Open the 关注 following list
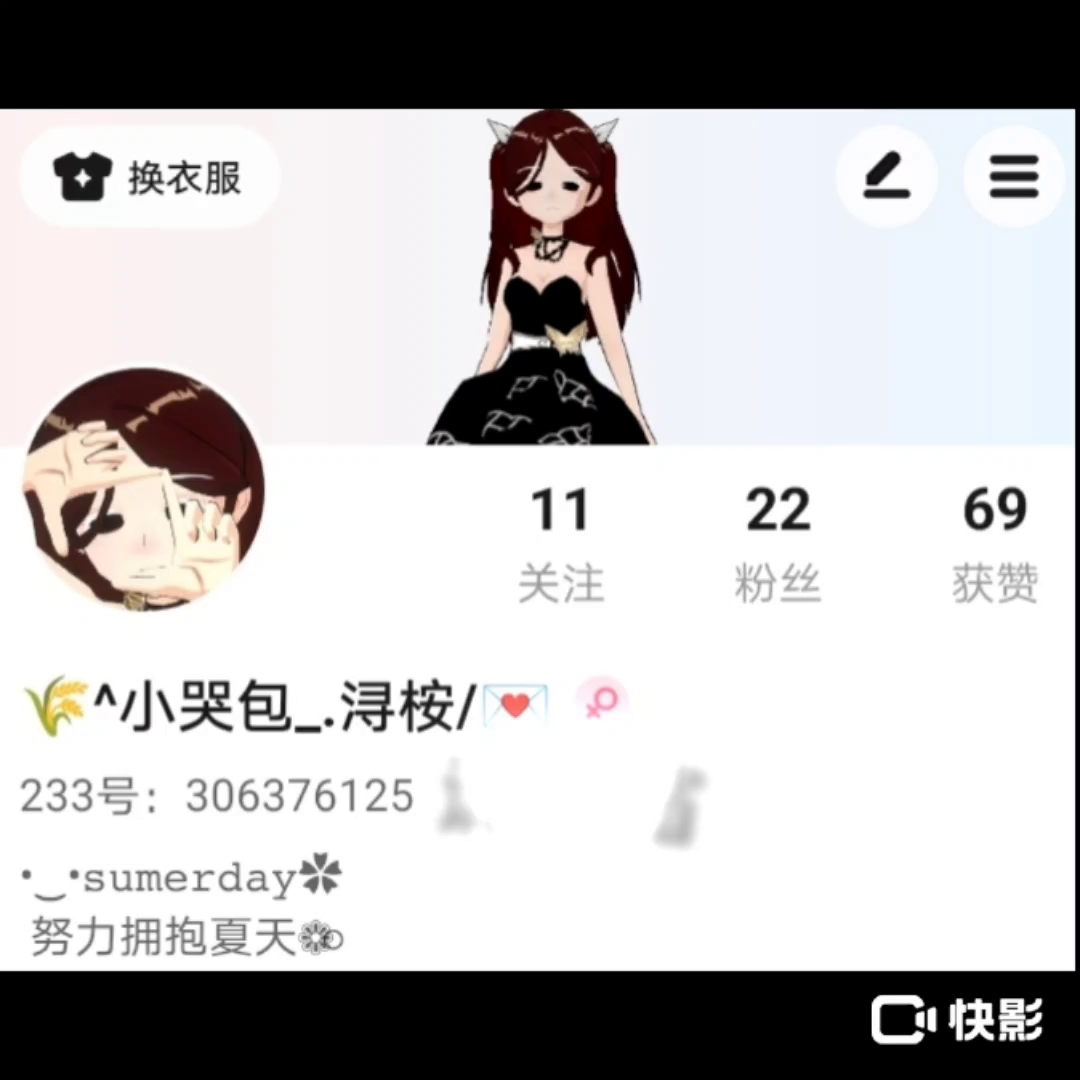Screen dimensions: 1080x1080 560,545
